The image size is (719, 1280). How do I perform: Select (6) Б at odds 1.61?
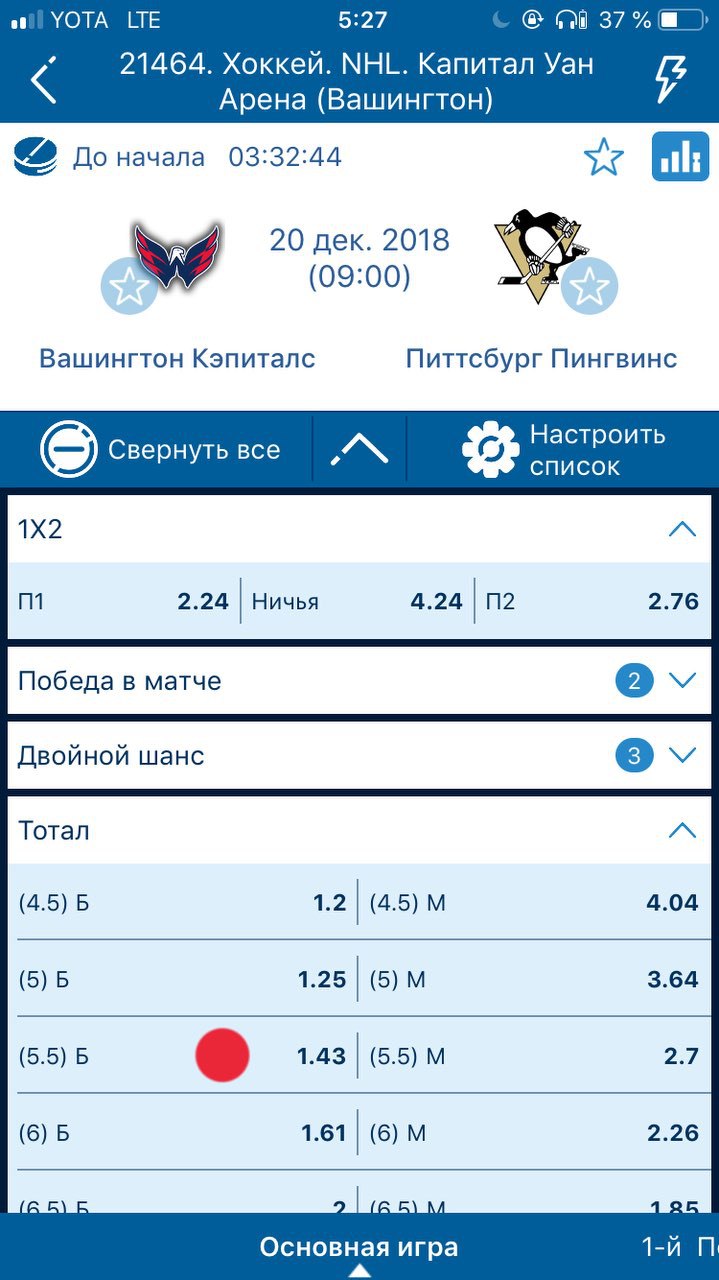182,1132
